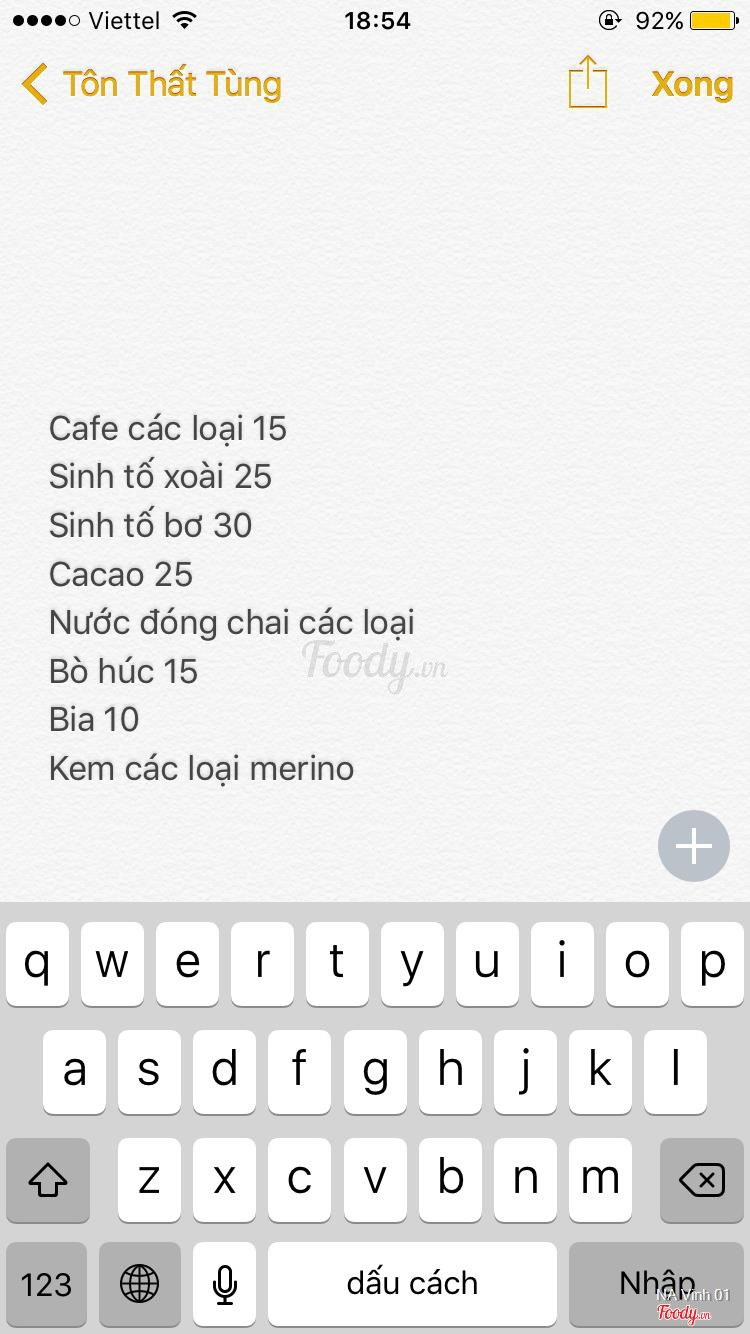The width and height of the screenshot is (750, 1334).
Task: Insert a space with dấu cách
Action: point(412,1284)
